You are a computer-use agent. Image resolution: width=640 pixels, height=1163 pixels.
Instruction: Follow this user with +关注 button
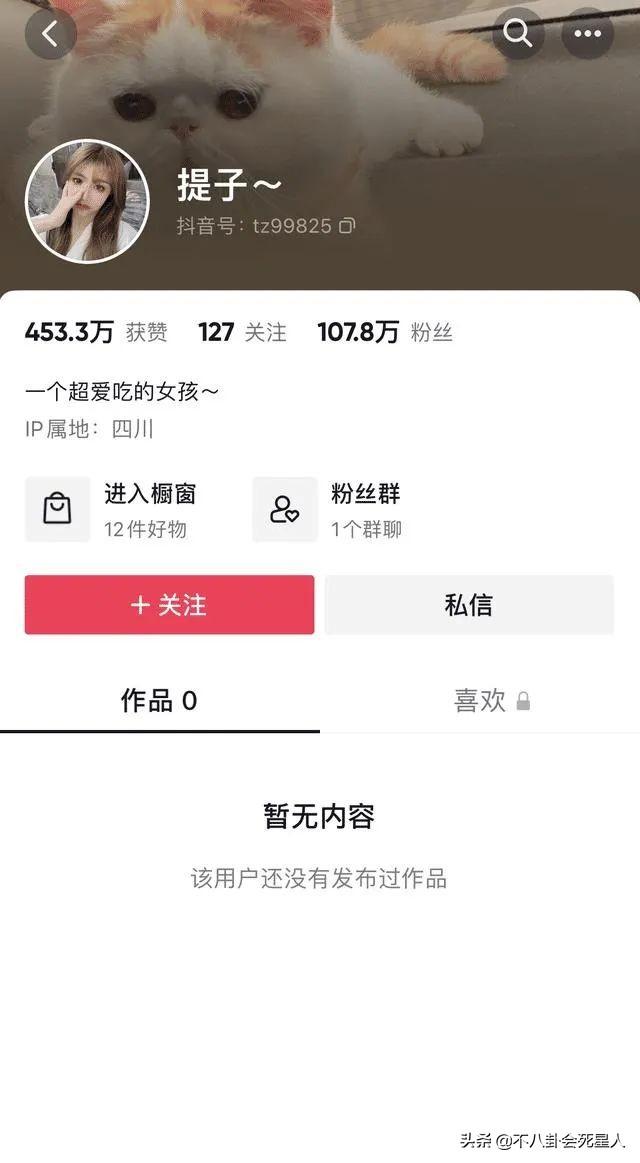[x=169, y=604]
